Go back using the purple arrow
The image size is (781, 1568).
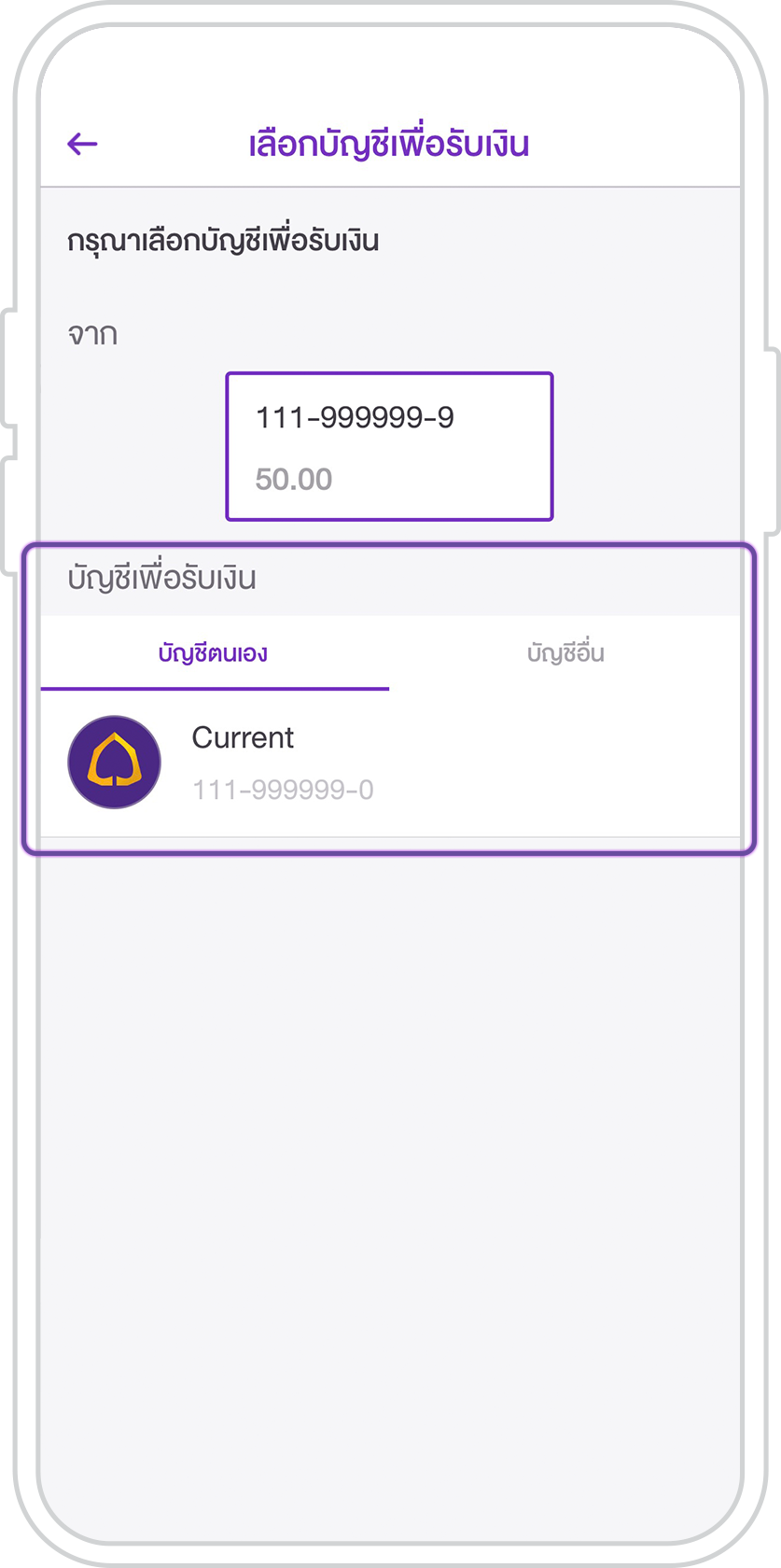(82, 144)
